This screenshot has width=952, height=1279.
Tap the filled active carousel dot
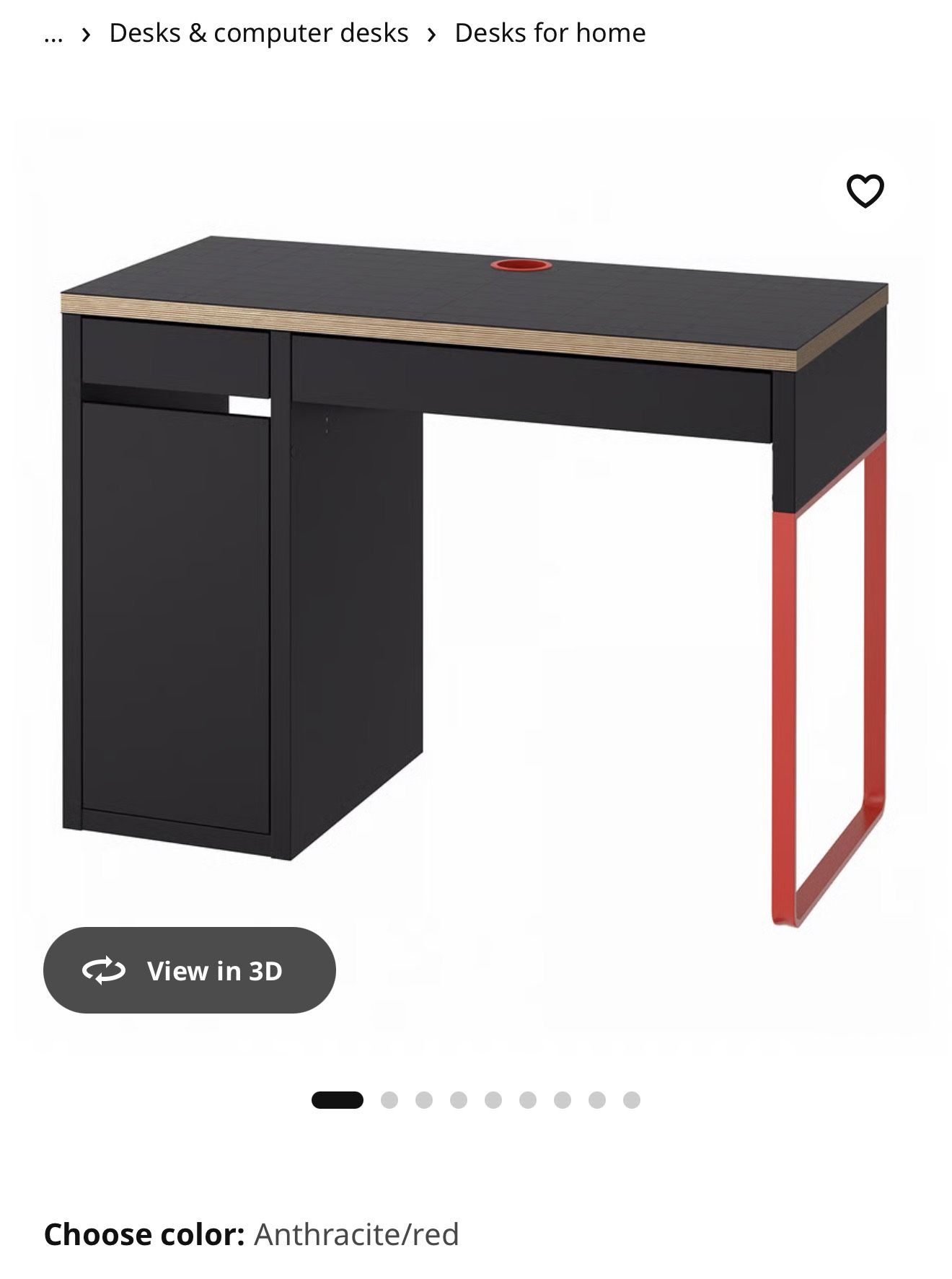click(338, 1099)
